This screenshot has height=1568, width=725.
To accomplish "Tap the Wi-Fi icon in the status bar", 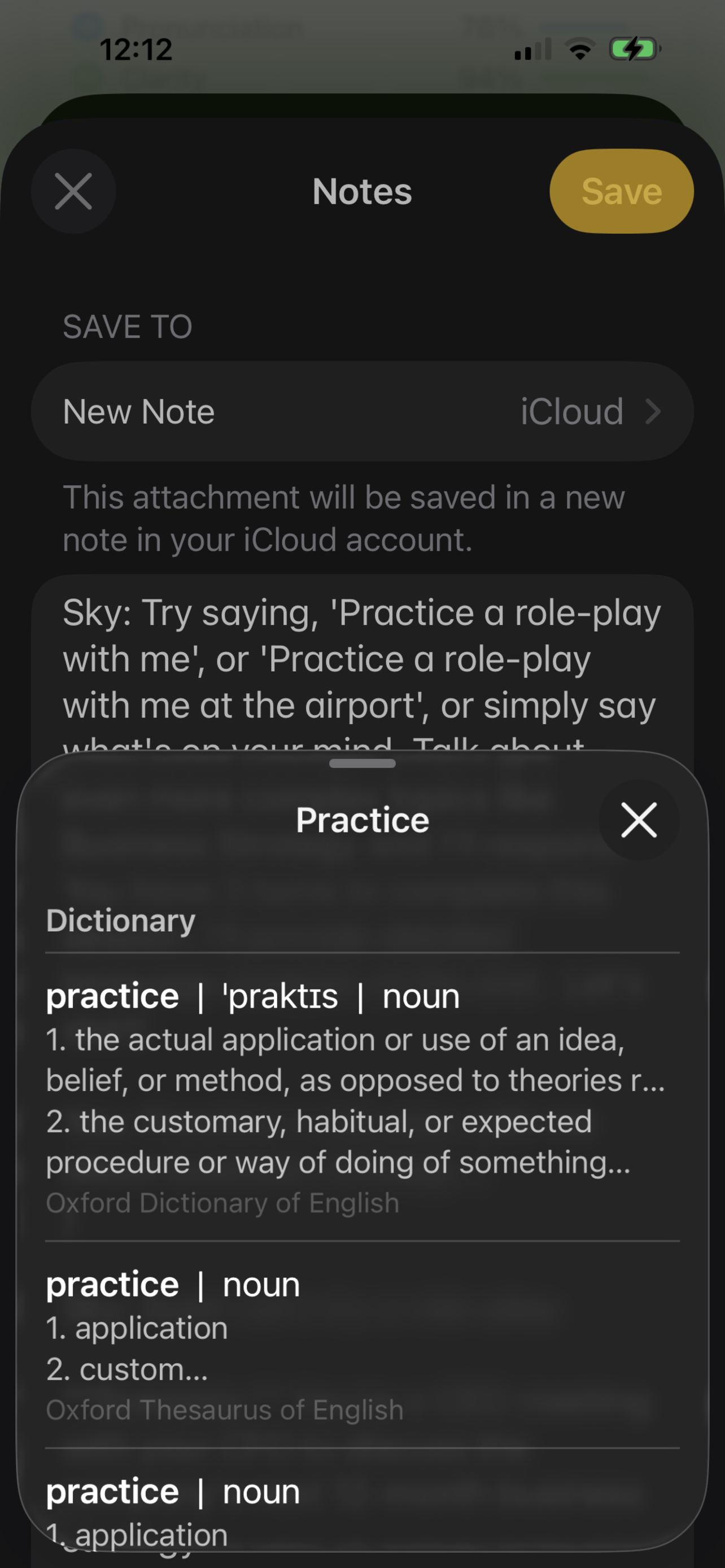I will [579, 50].
